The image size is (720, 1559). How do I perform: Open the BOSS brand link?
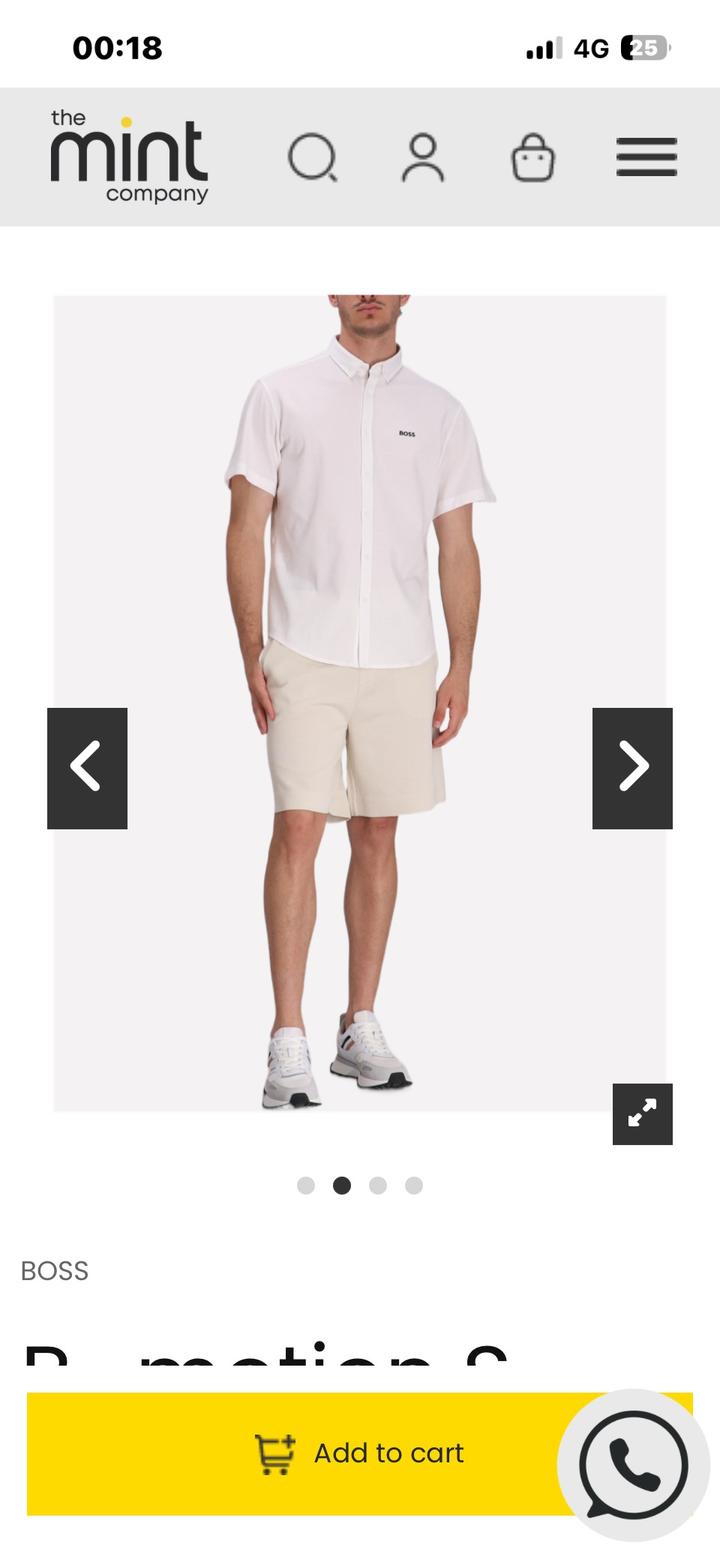[x=55, y=1271]
